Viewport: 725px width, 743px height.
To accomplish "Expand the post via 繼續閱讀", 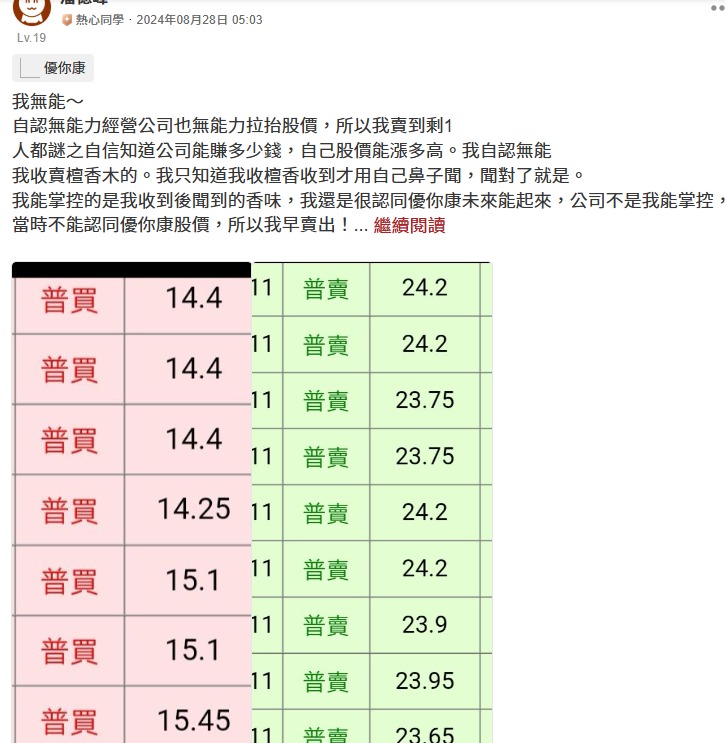I will pos(409,225).
